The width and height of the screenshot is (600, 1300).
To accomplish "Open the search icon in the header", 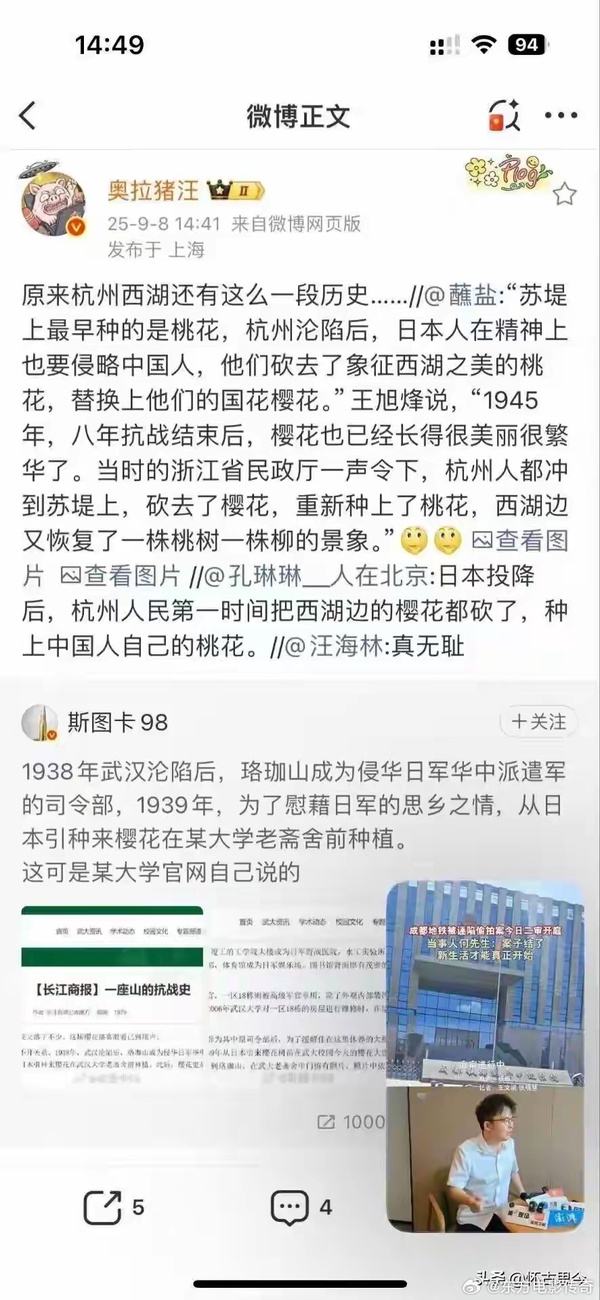I will [503, 116].
